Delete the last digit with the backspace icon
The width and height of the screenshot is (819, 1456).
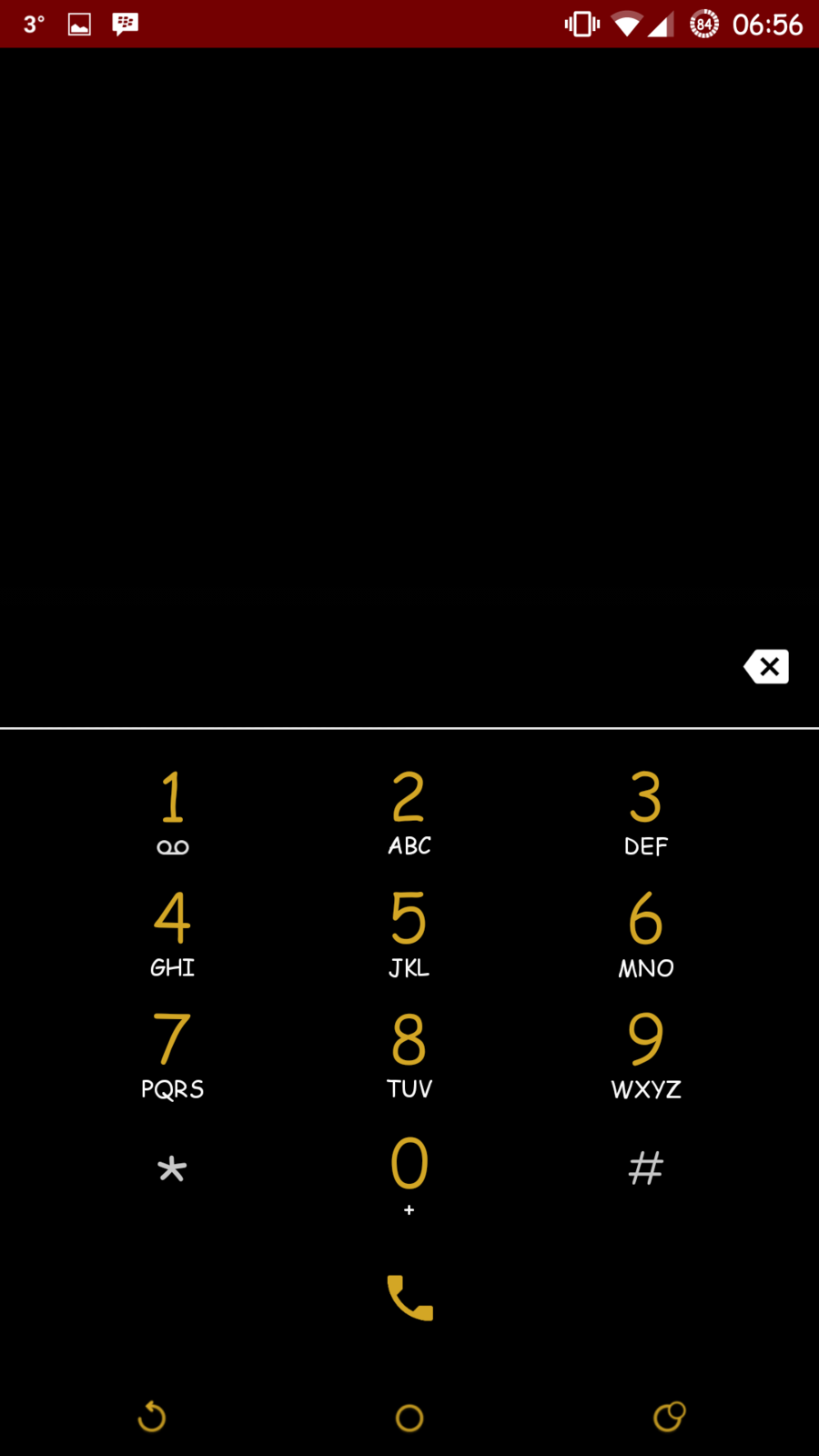tap(766, 667)
